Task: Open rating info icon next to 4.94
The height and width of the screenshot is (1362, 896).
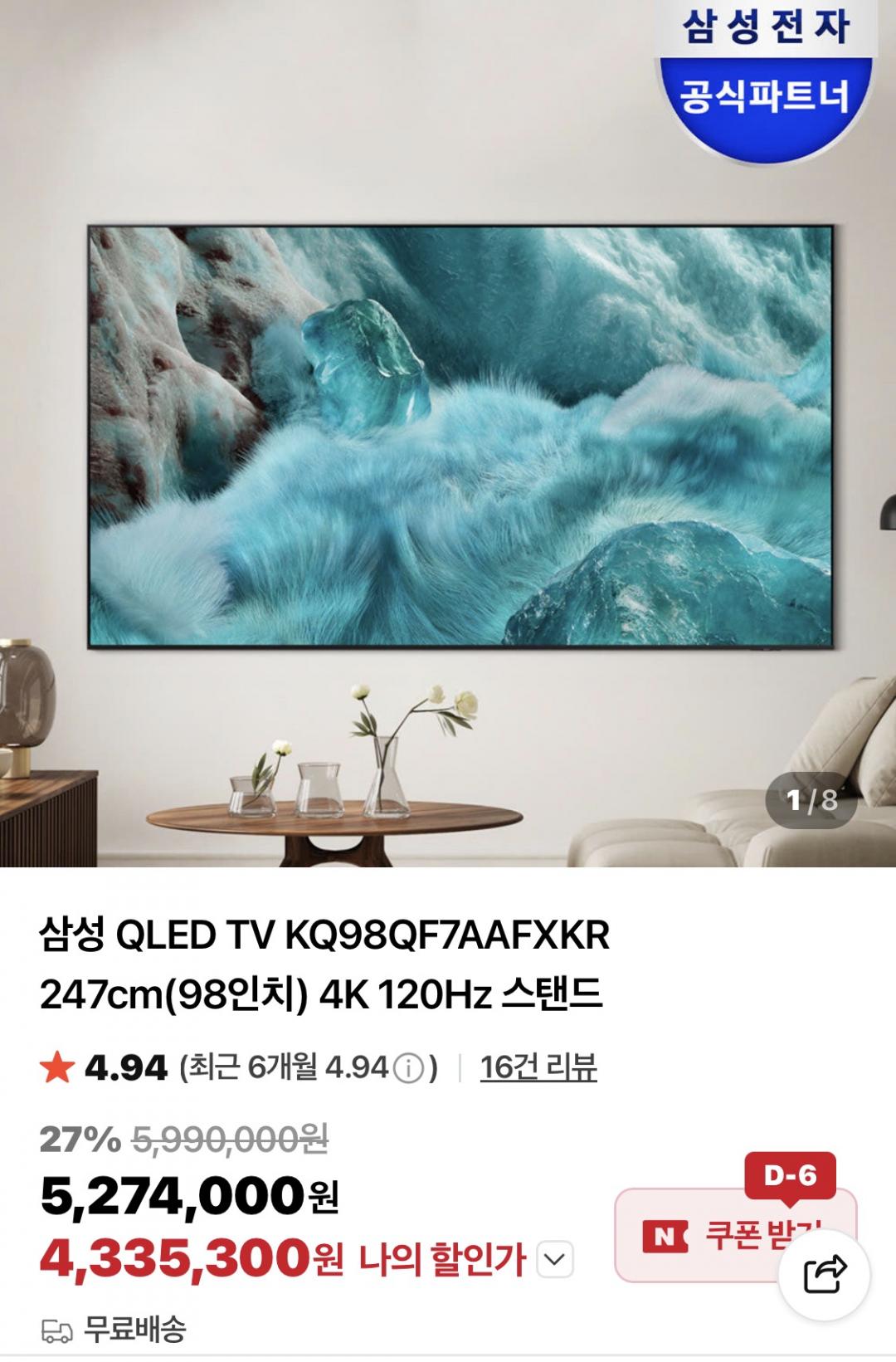Action: tap(407, 1068)
